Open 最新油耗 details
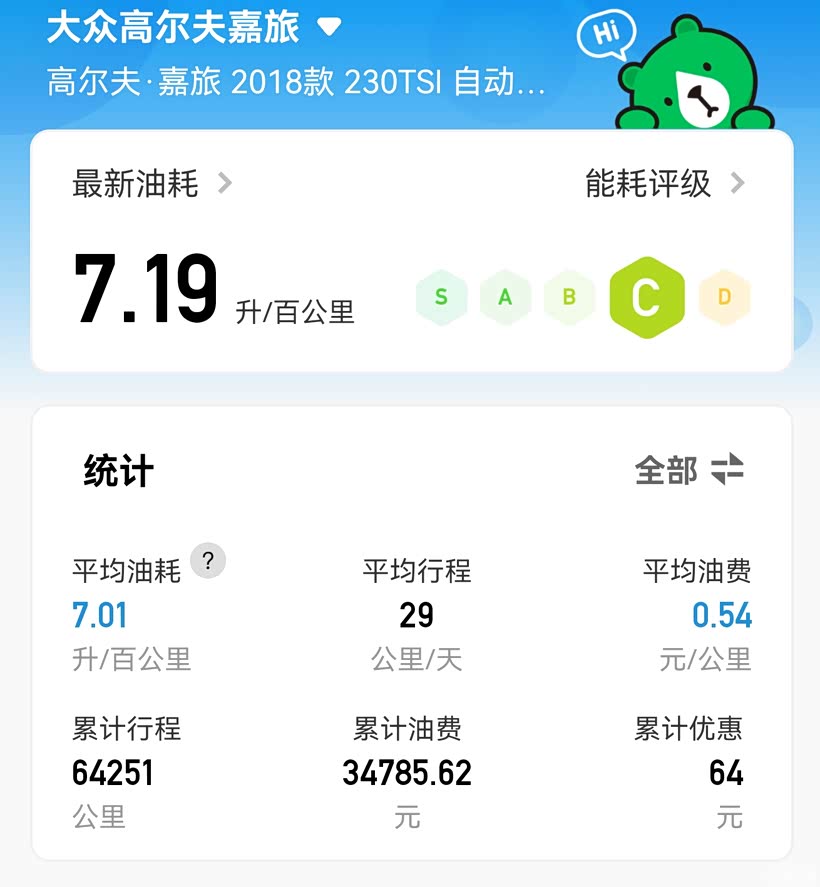Image resolution: width=820 pixels, height=887 pixels. 152,184
